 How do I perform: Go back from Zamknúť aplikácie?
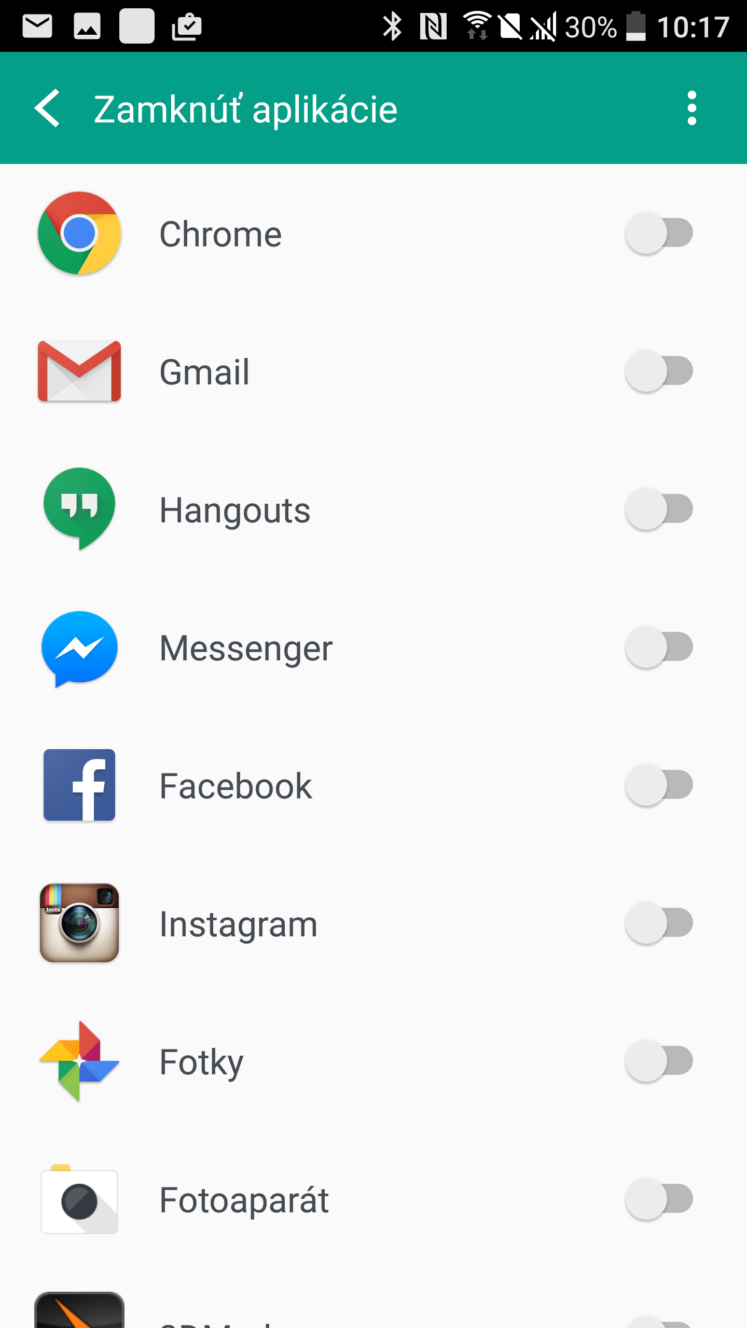pos(48,108)
